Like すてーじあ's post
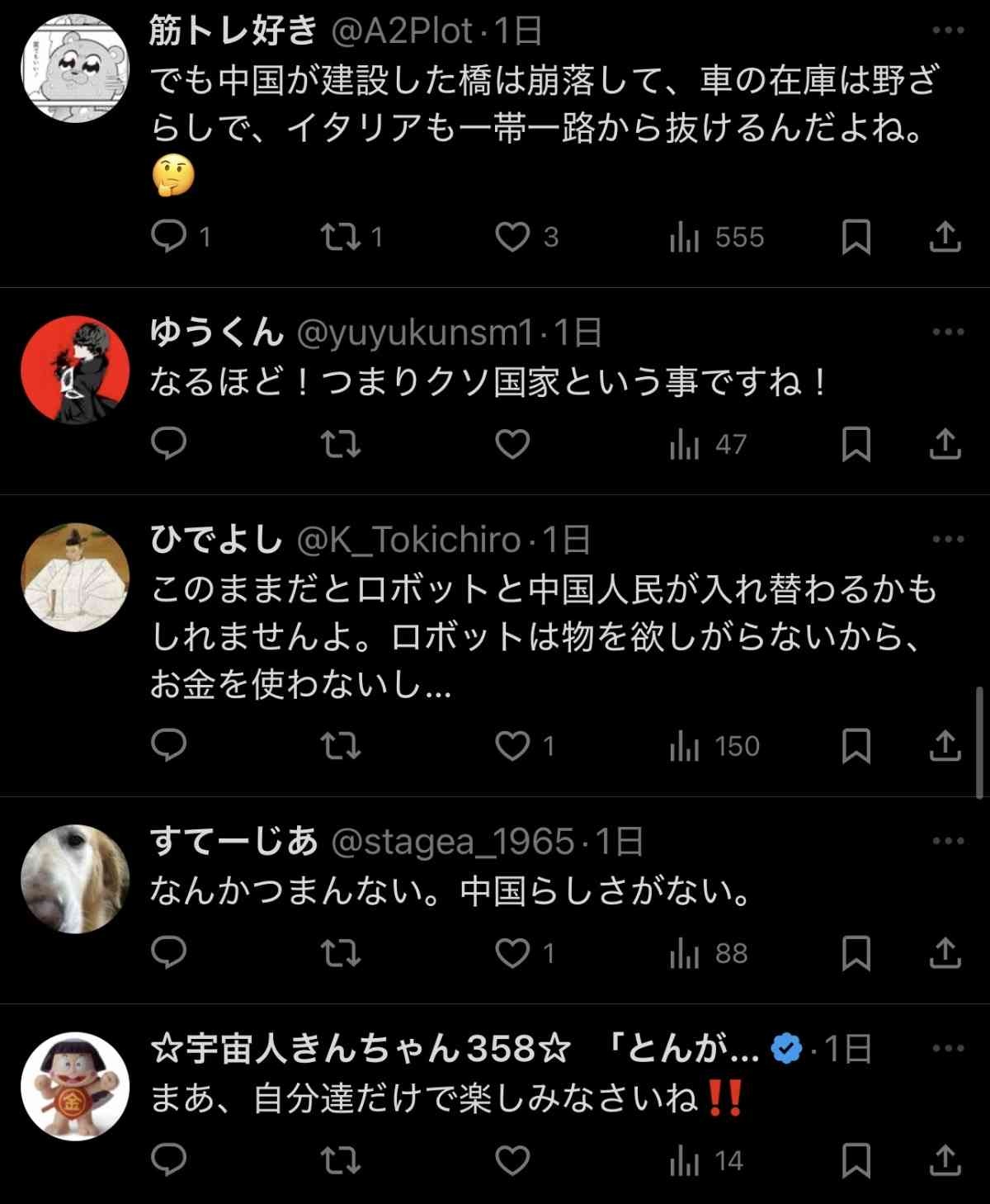990x1204 pixels. 512,953
